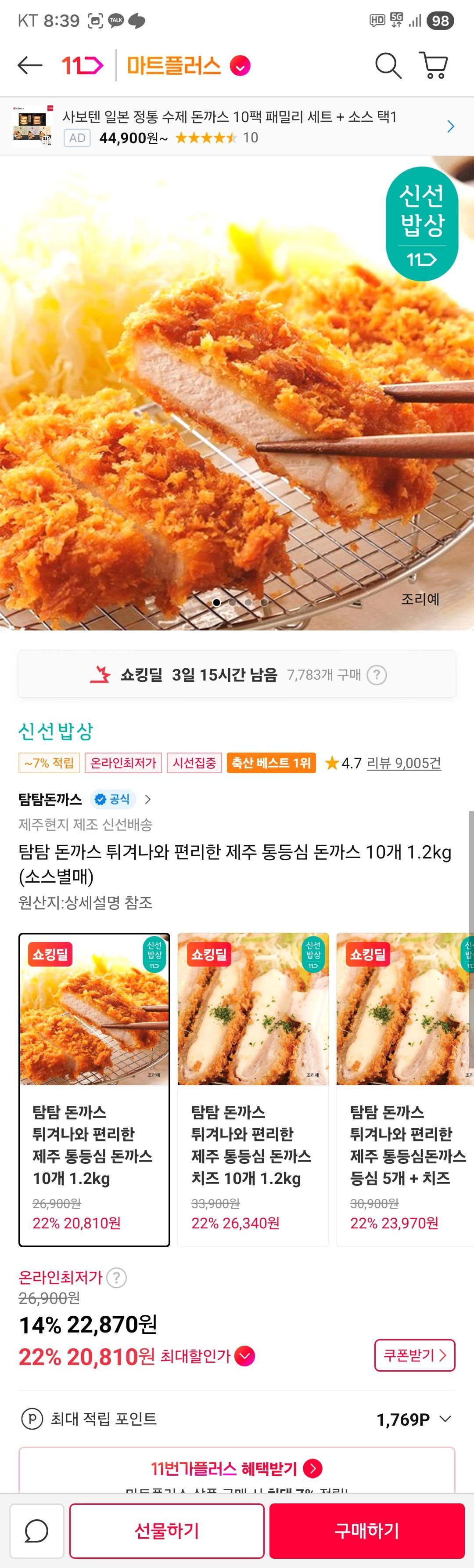This screenshot has width=474, height=1568.
Task: Get the coupon with 쿠폰받기
Action: coord(414,1355)
